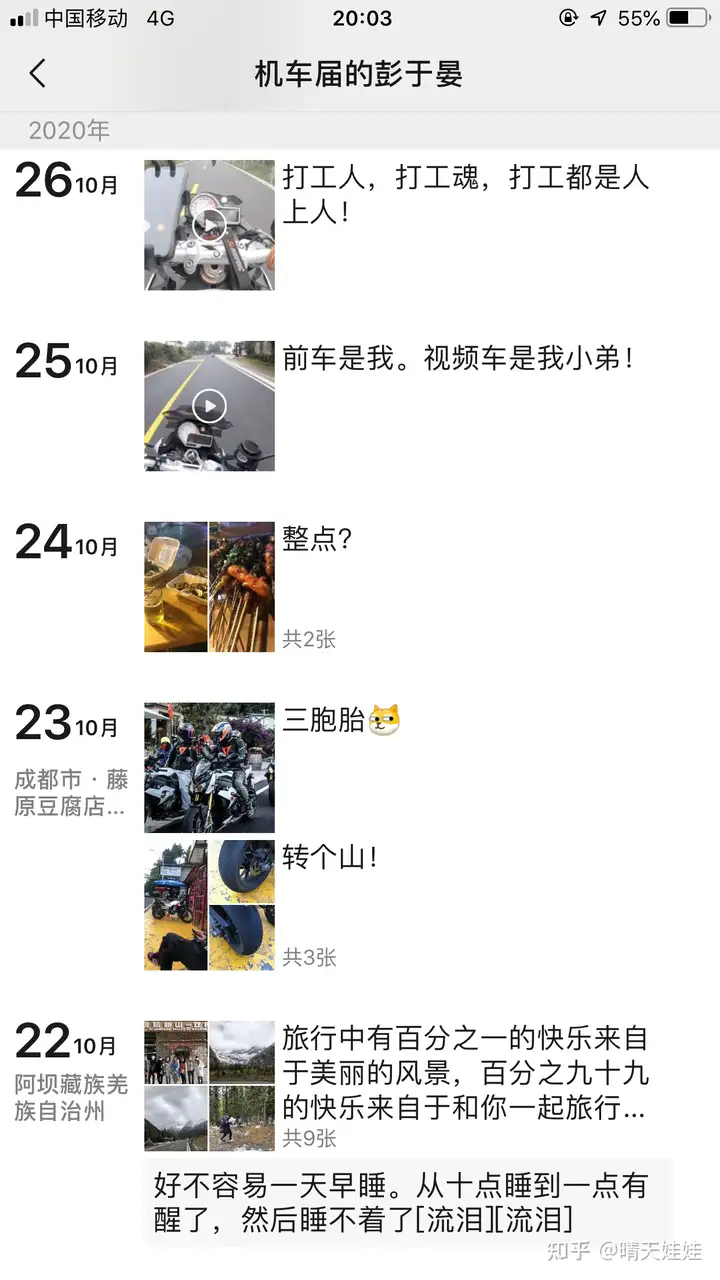This screenshot has width=720, height=1280.
Task: Open the motorcycle riders thumbnail from October 23
Action: click(209, 767)
